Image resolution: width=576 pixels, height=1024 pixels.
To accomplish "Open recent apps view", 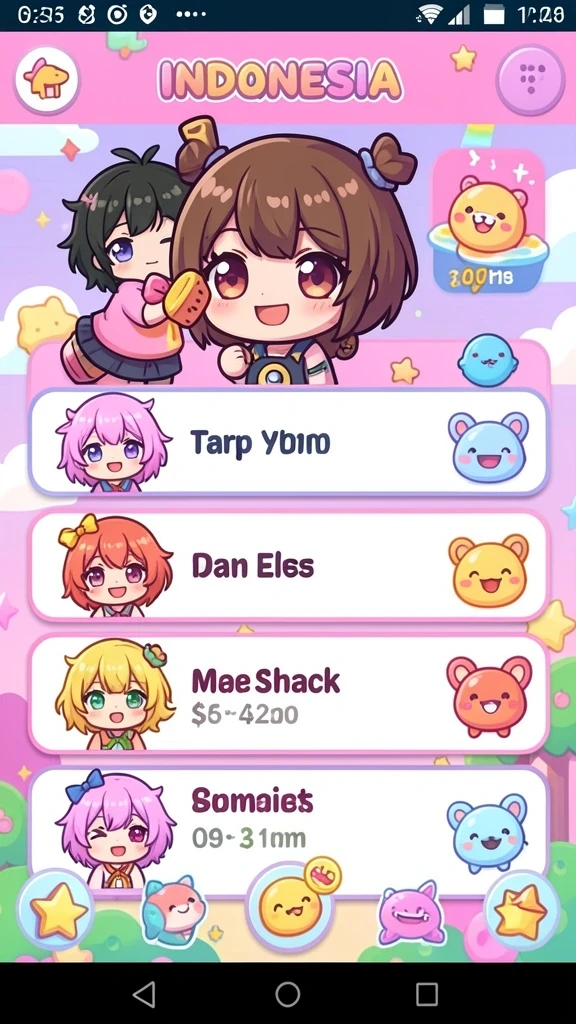I will [426, 994].
